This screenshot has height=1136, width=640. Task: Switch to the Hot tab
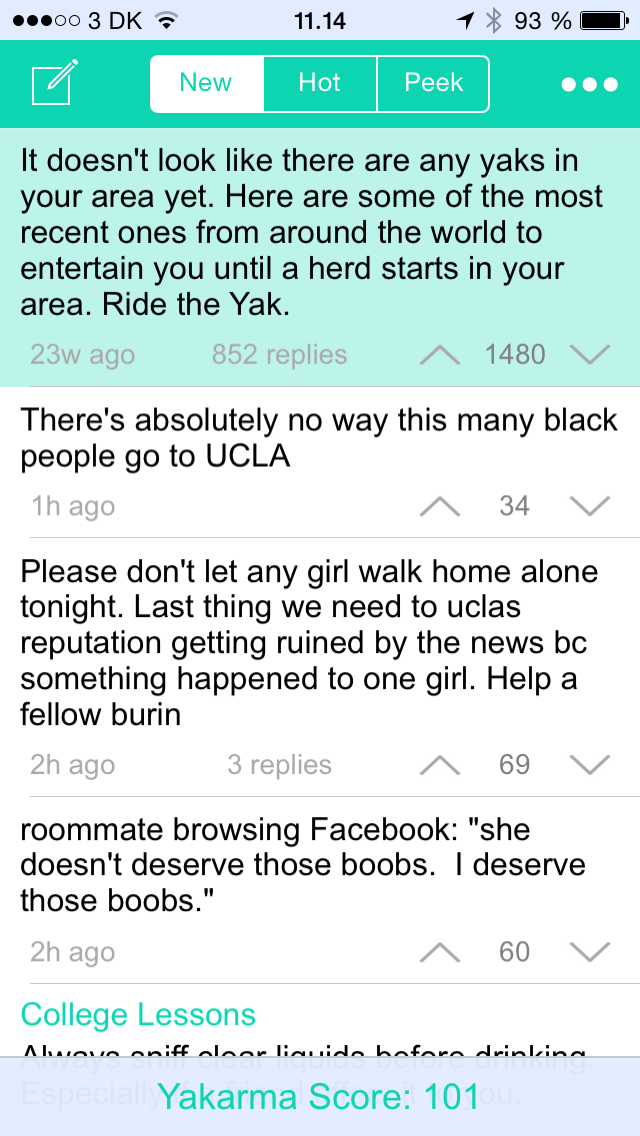(x=320, y=83)
